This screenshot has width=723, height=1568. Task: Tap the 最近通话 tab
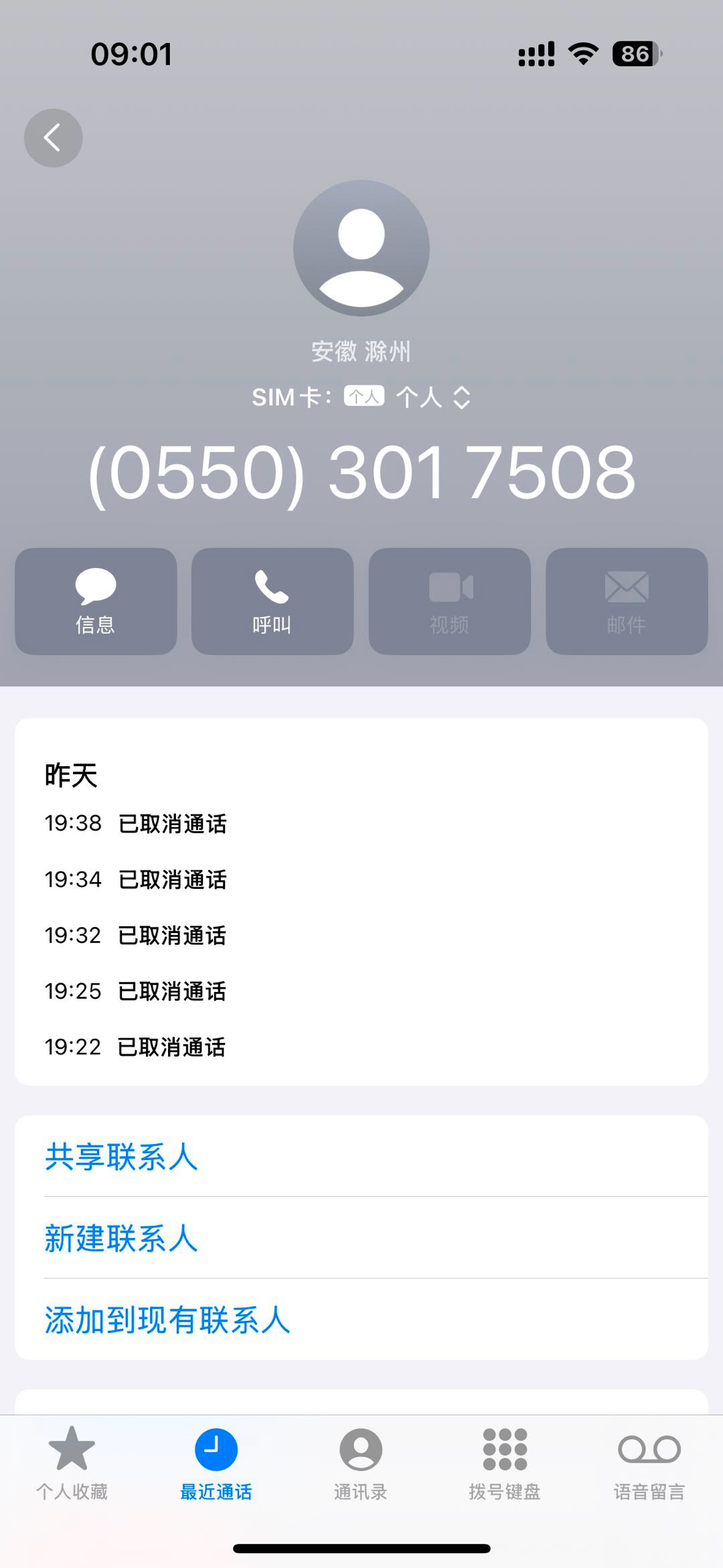click(216, 1463)
